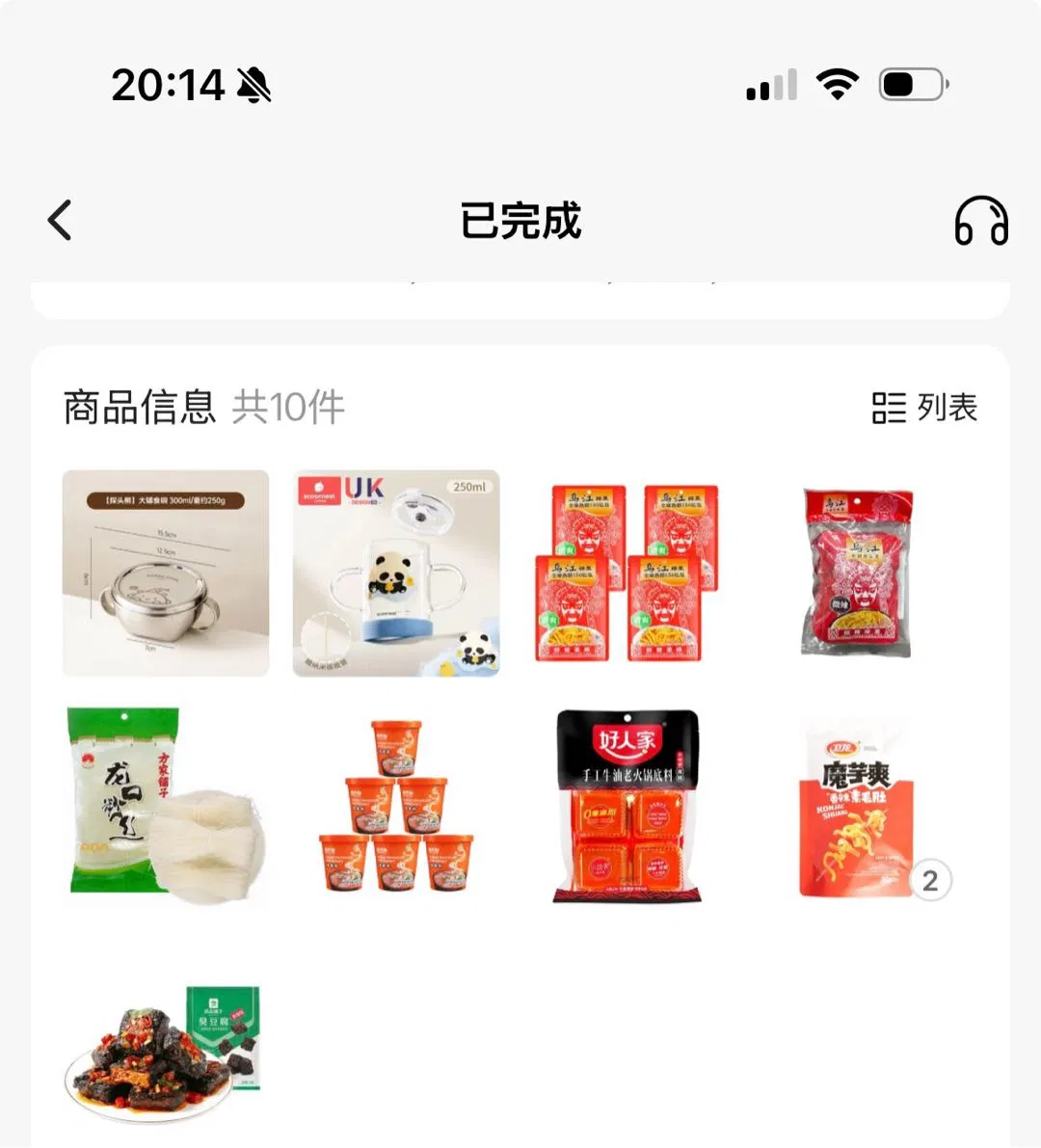View the 龙口粉丝 vermicelli product
The image size is (1041, 1148).
pos(166,806)
